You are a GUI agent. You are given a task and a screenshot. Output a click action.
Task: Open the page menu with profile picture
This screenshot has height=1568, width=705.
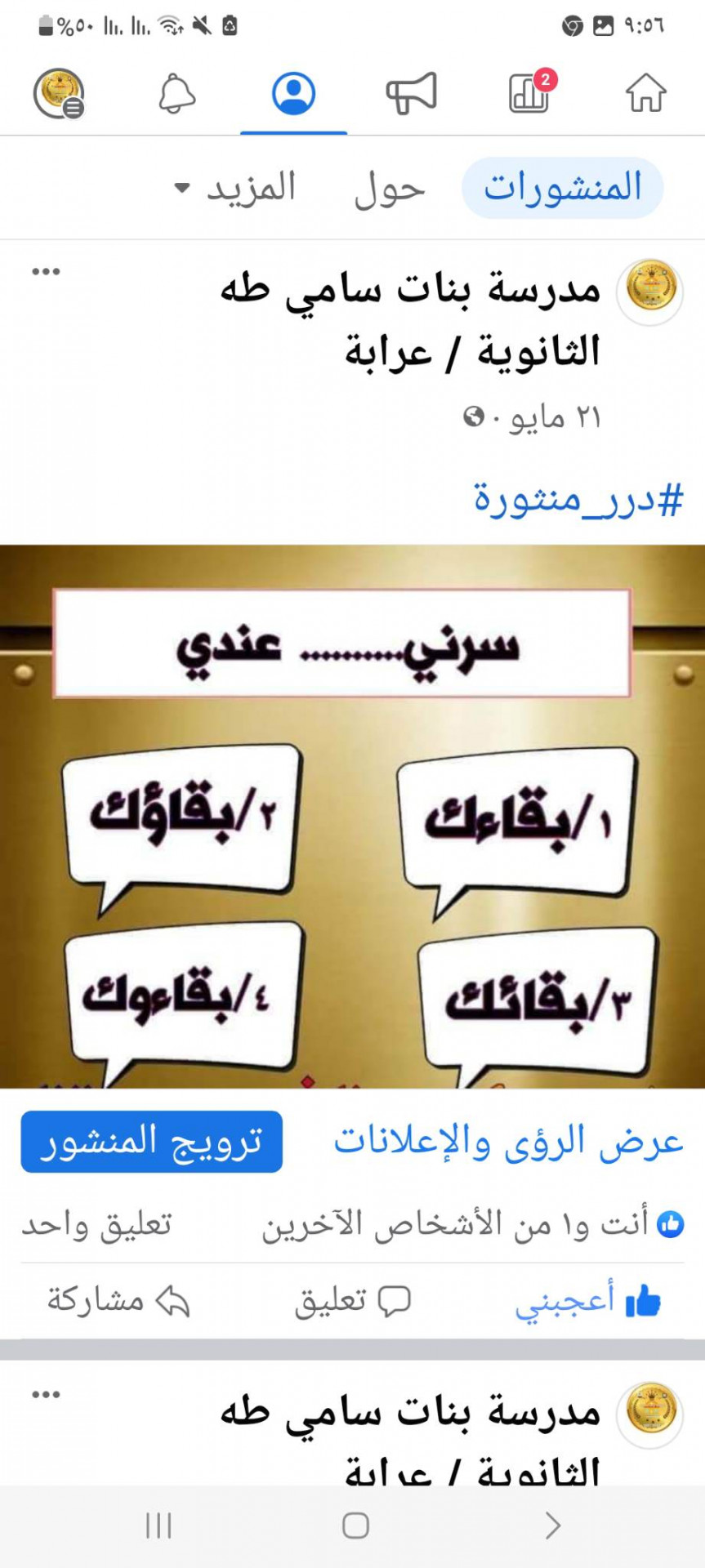click(x=59, y=92)
